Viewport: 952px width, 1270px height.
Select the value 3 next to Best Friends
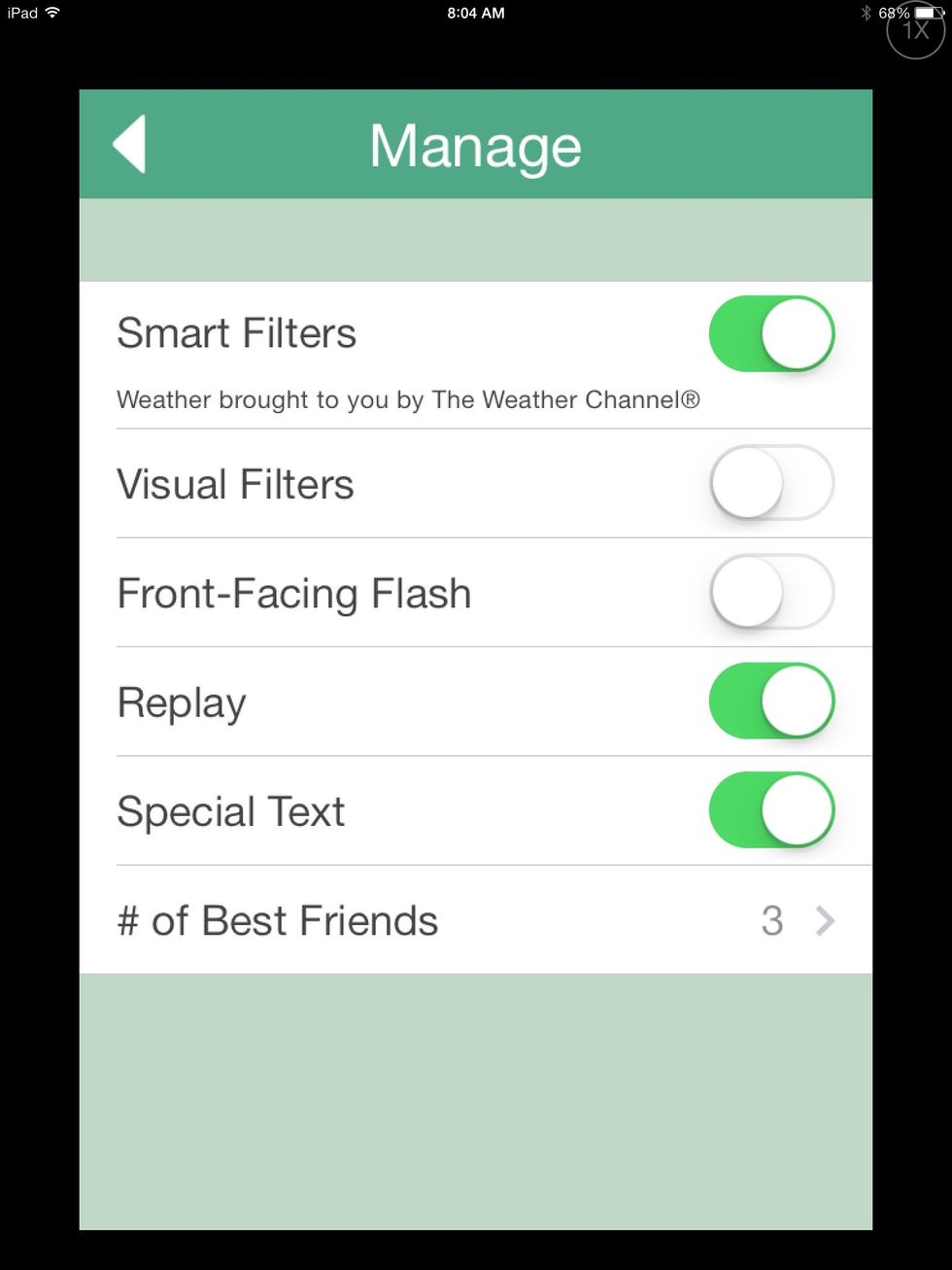pos(772,920)
